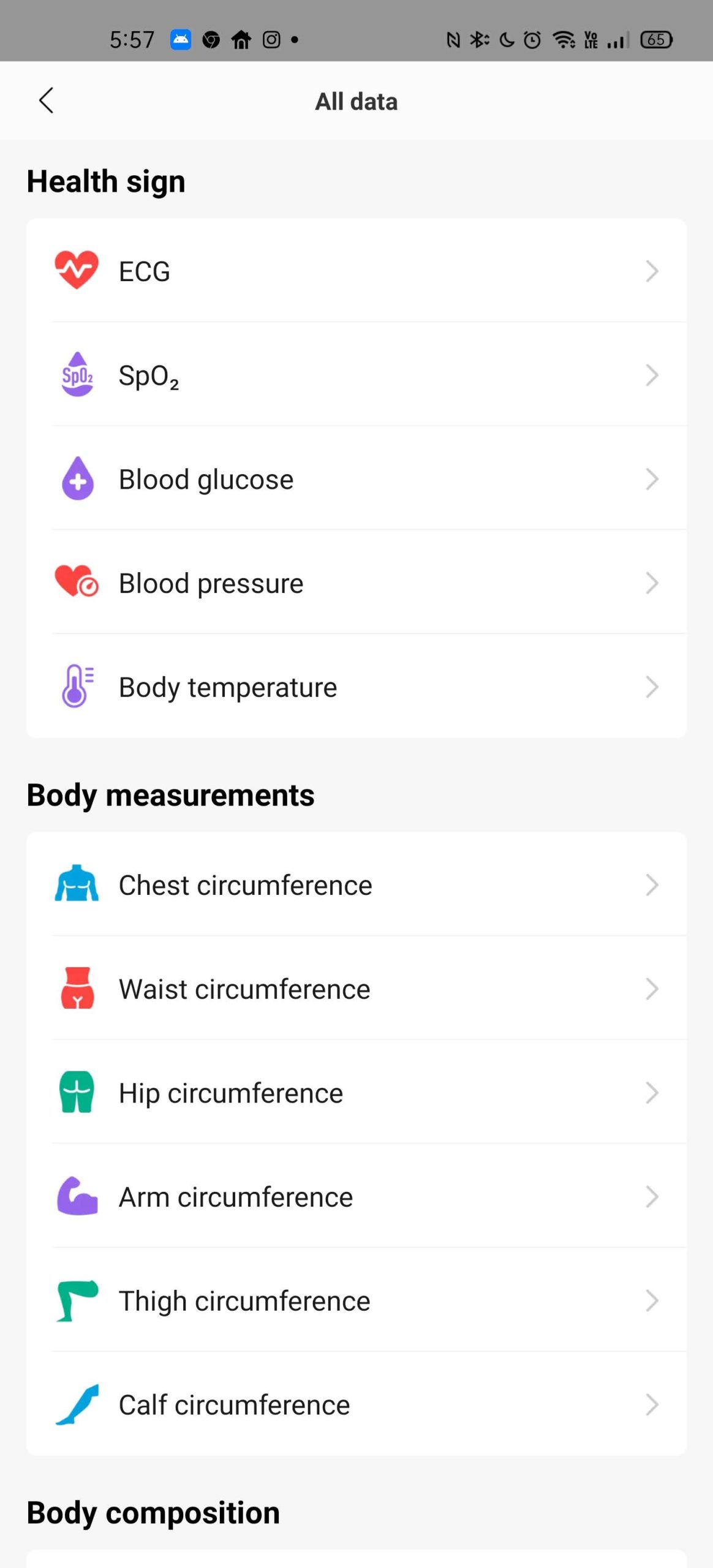Open Calf circumference data
Screen dimensions: 713x1568
[356, 1404]
